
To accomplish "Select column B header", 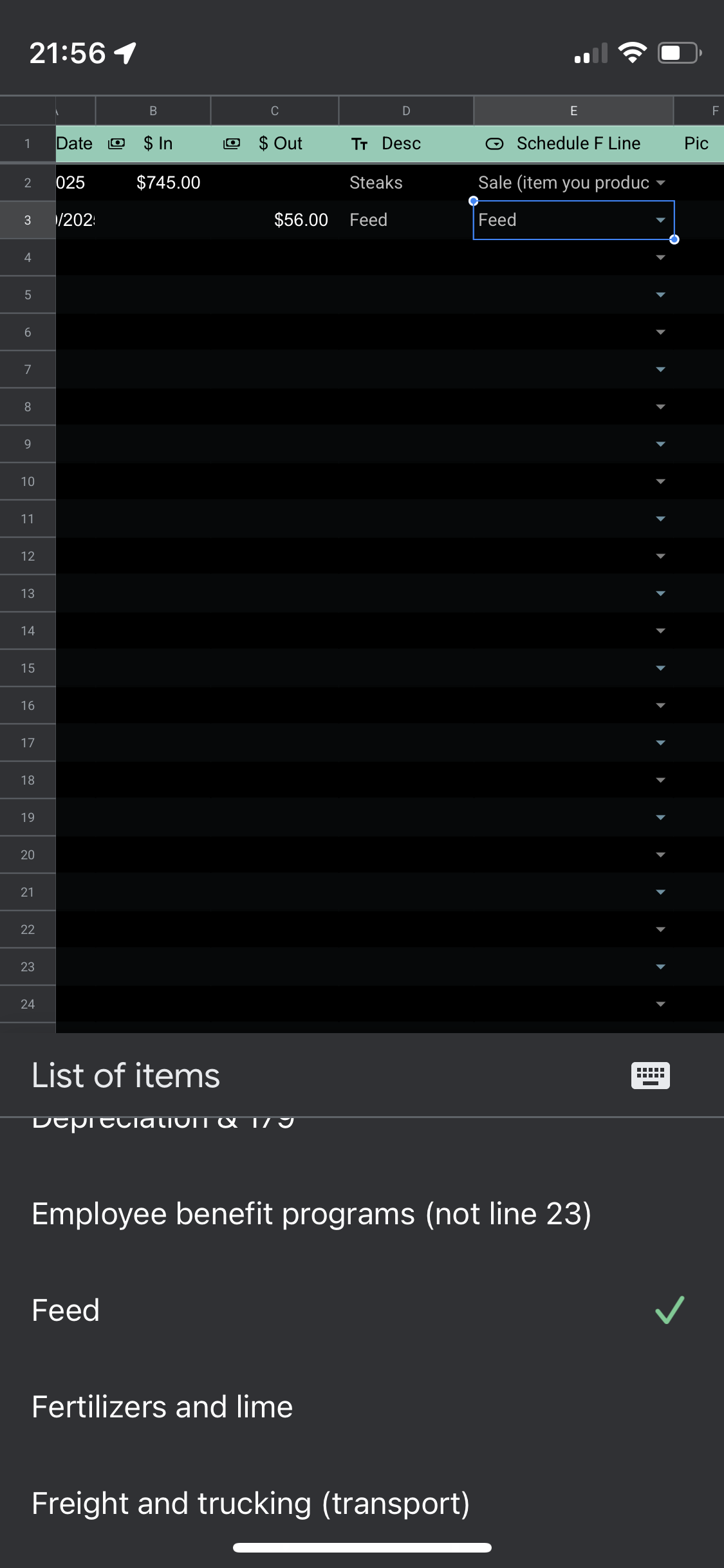I will point(153,111).
